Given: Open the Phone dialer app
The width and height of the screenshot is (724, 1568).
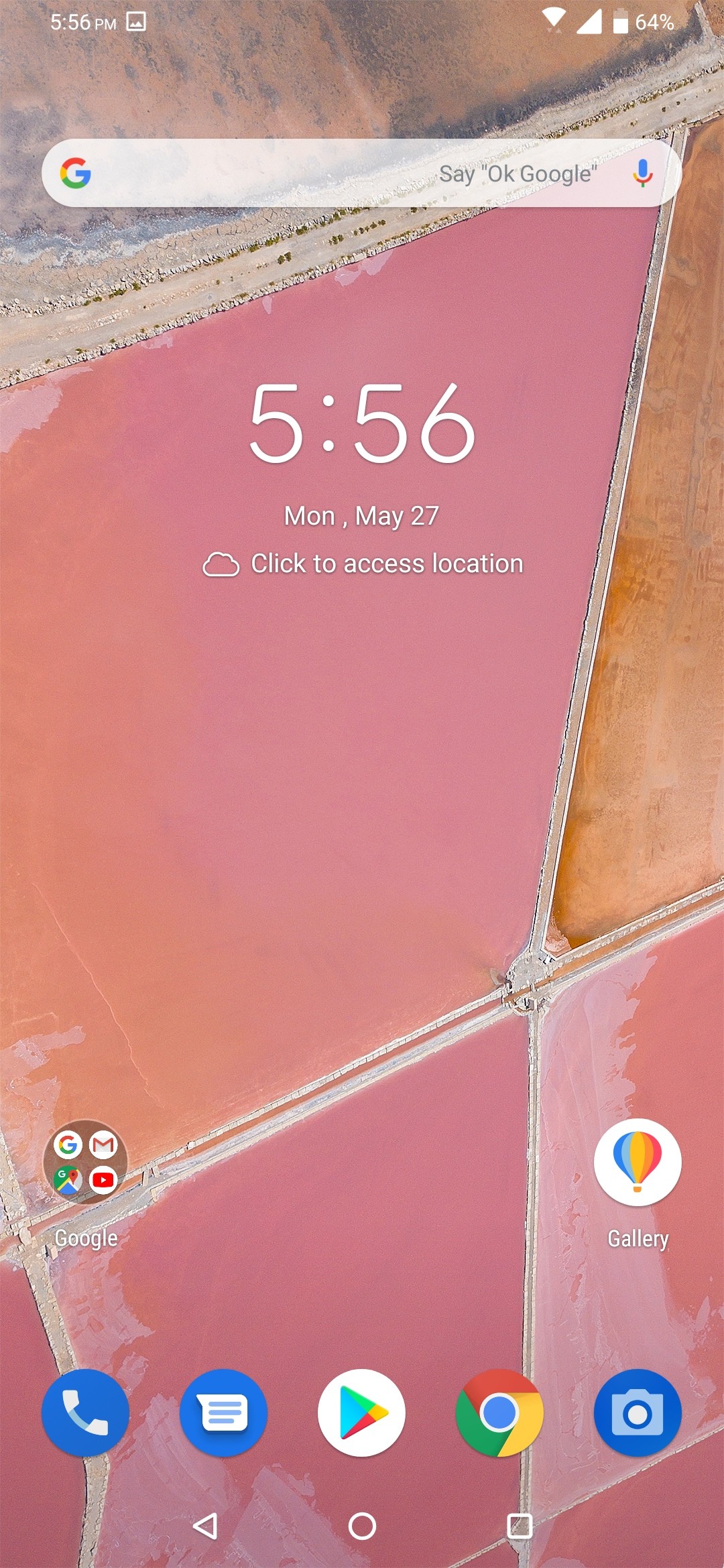Looking at the screenshot, I should [x=85, y=1413].
